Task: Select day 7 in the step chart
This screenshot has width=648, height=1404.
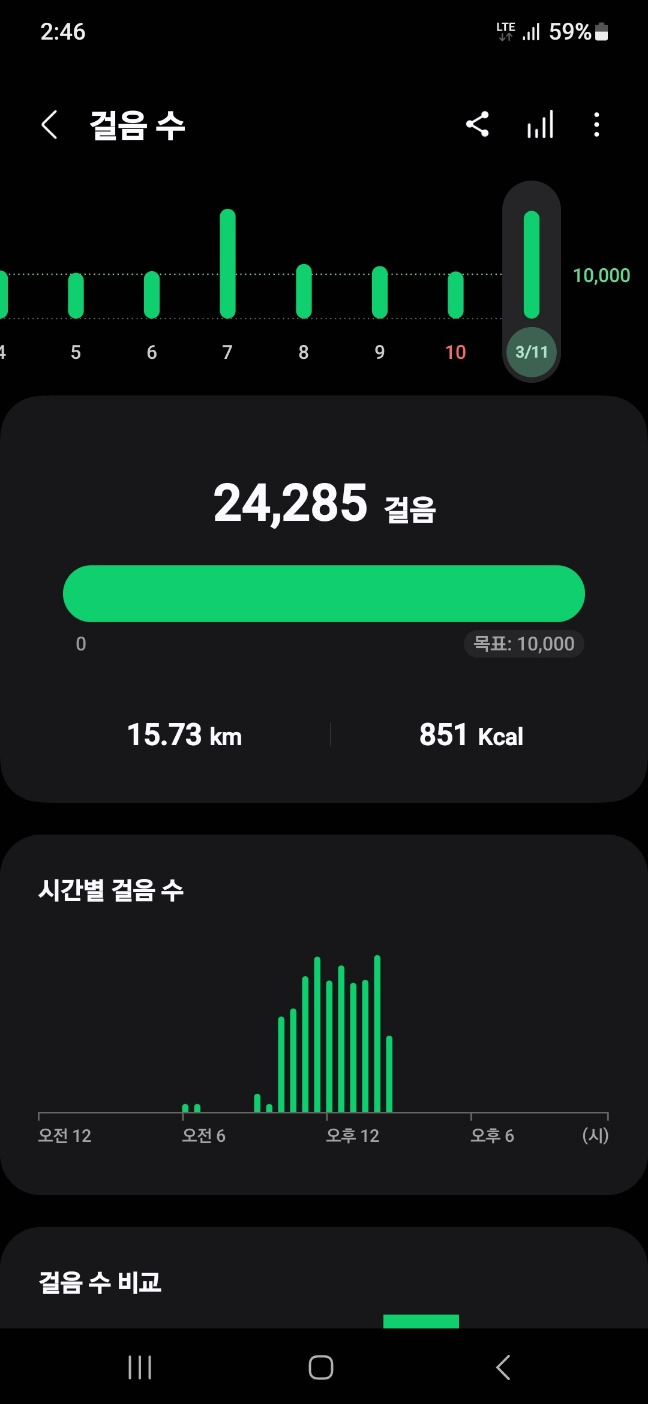Action: coord(228,280)
